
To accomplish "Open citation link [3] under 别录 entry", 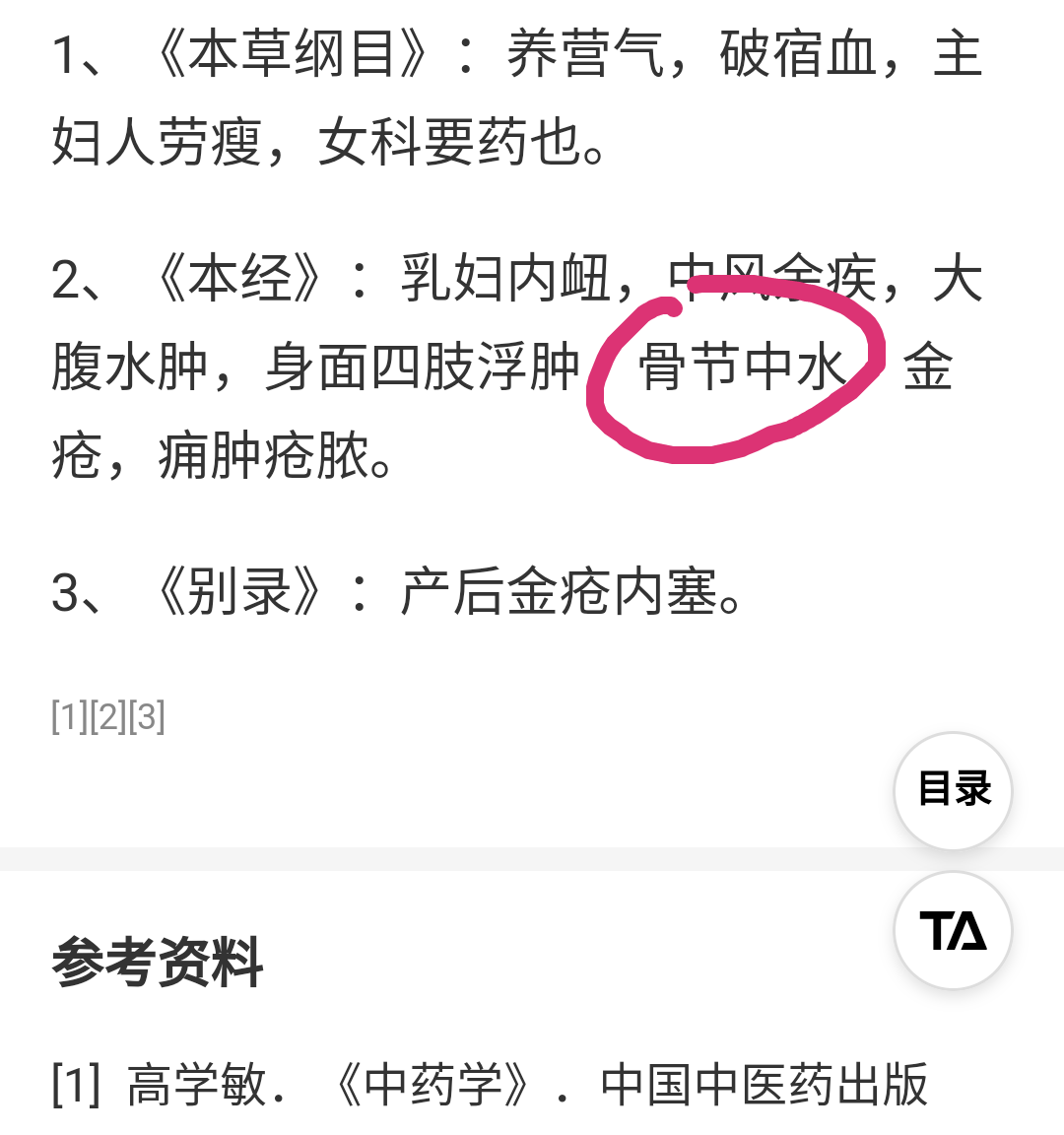I will [146, 716].
